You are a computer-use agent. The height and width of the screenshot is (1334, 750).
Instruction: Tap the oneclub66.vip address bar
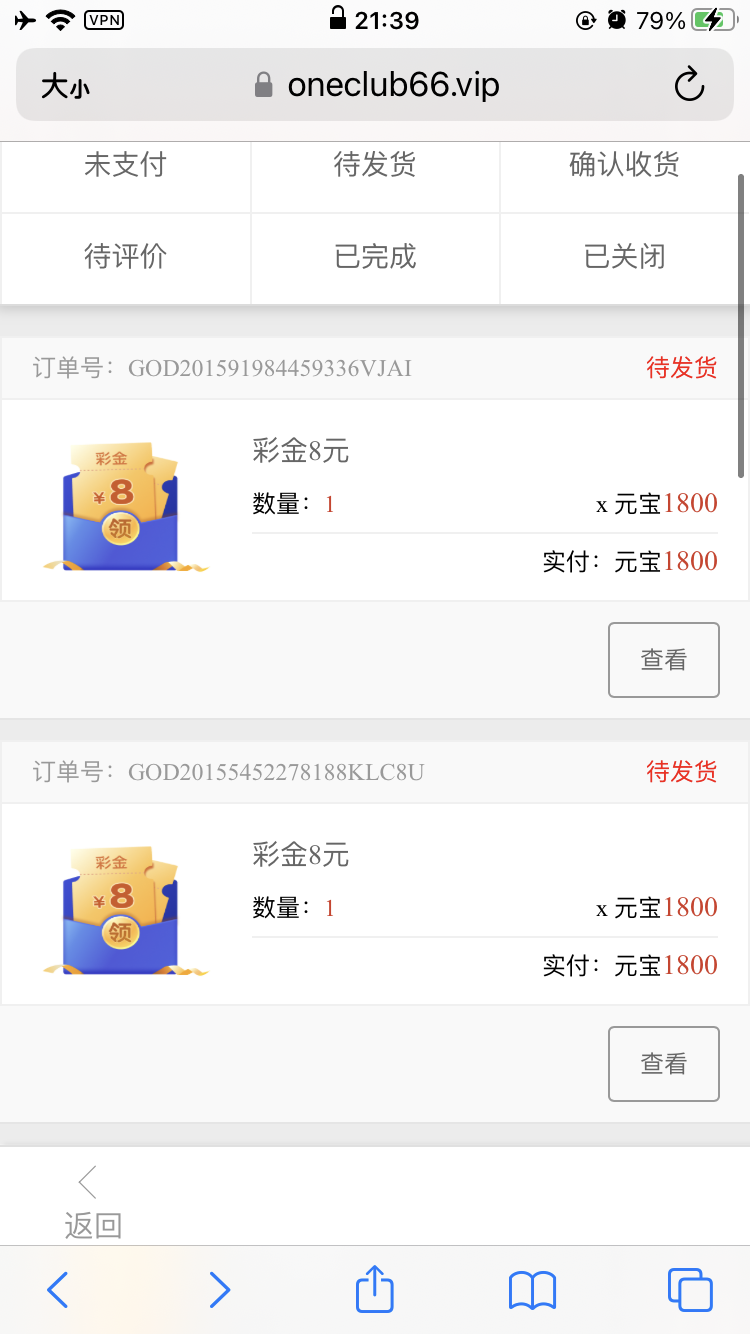[x=392, y=86]
